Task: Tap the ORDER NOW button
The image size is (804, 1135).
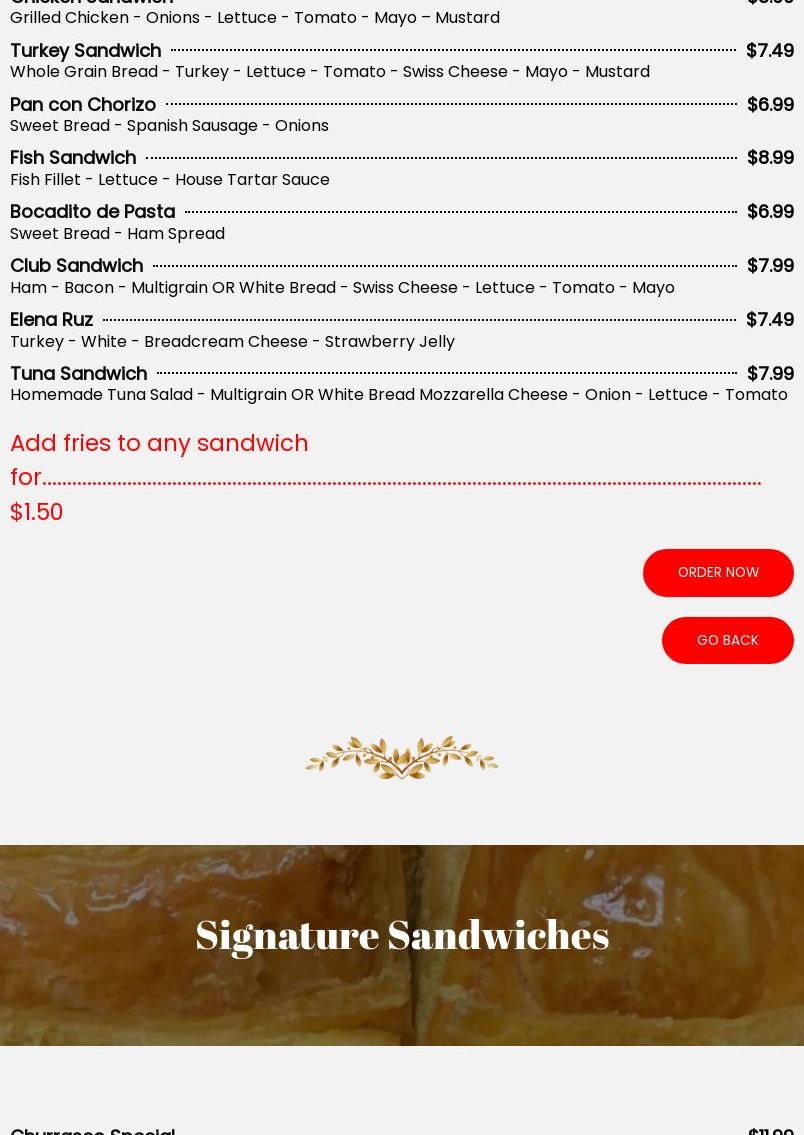Action: 718,572
